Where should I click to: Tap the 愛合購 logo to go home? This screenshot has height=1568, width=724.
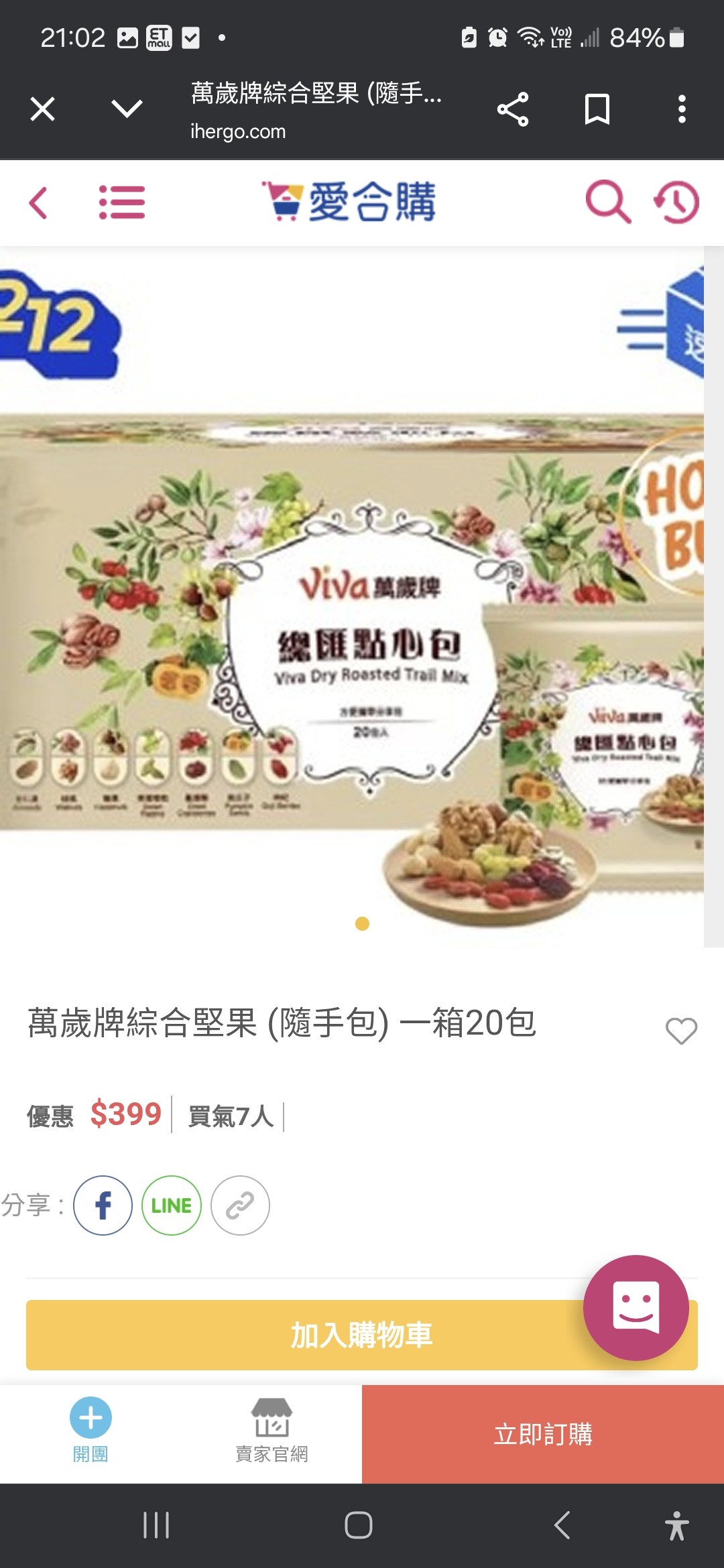click(x=349, y=202)
